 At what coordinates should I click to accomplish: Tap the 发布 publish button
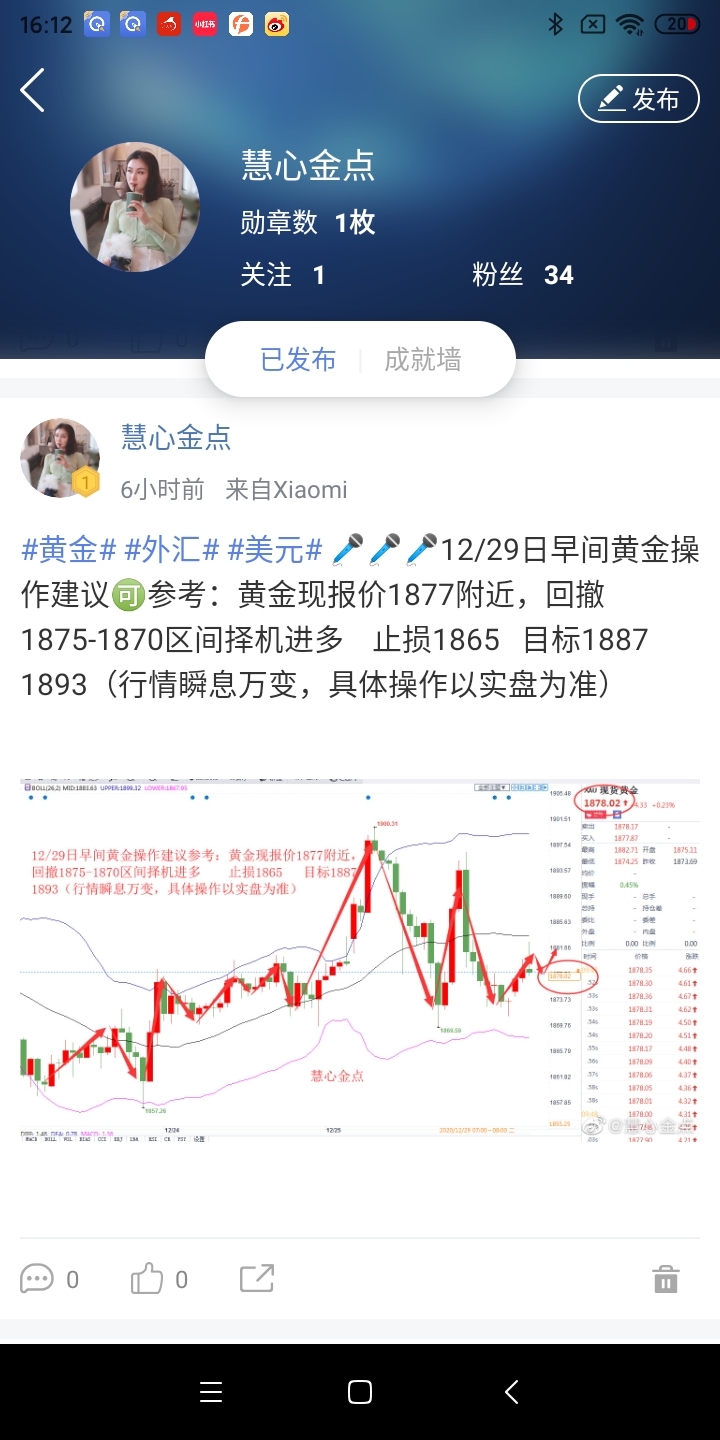point(639,98)
